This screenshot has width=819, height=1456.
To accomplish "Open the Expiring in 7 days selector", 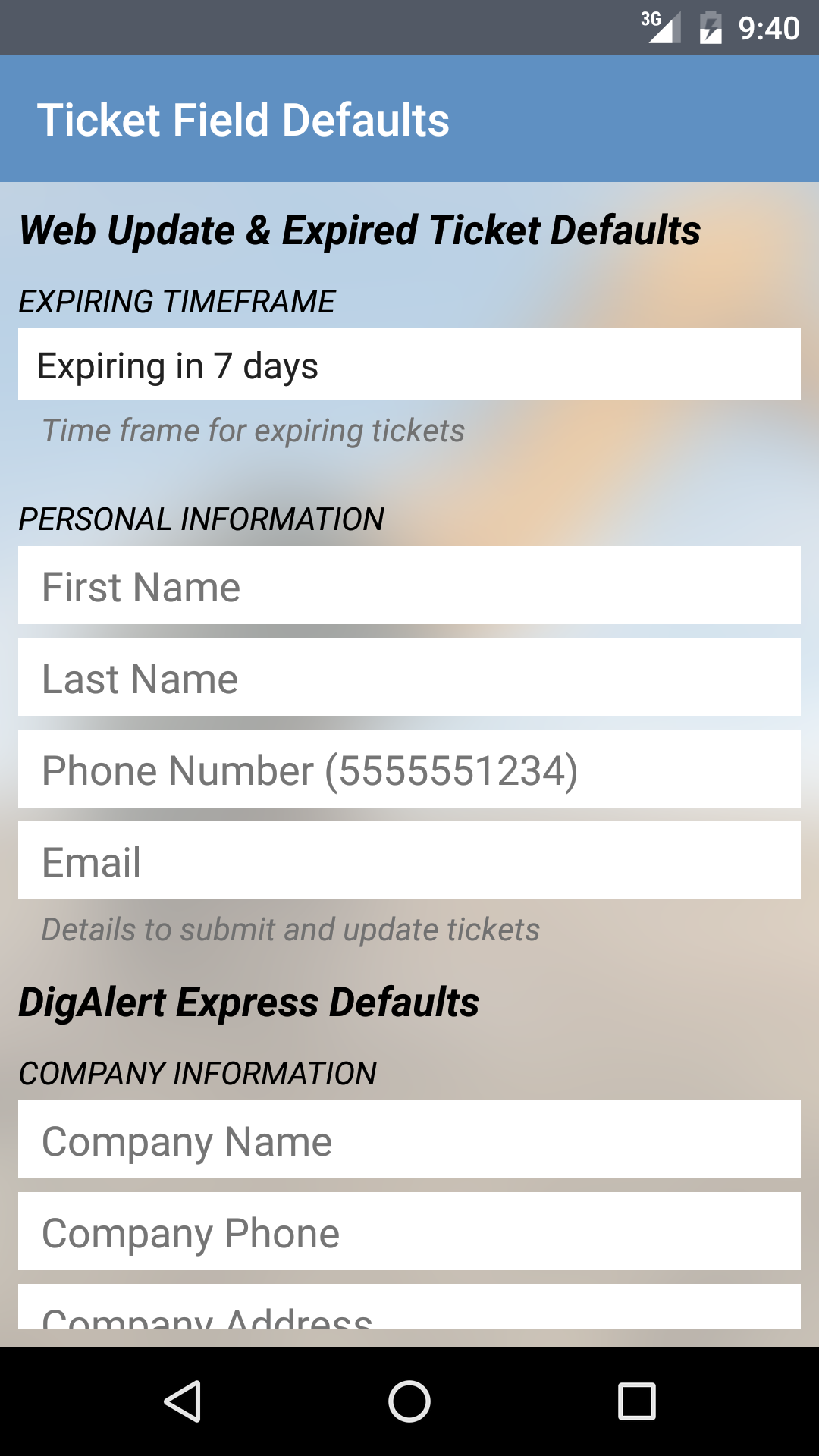I will pyautogui.click(x=409, y=364).
